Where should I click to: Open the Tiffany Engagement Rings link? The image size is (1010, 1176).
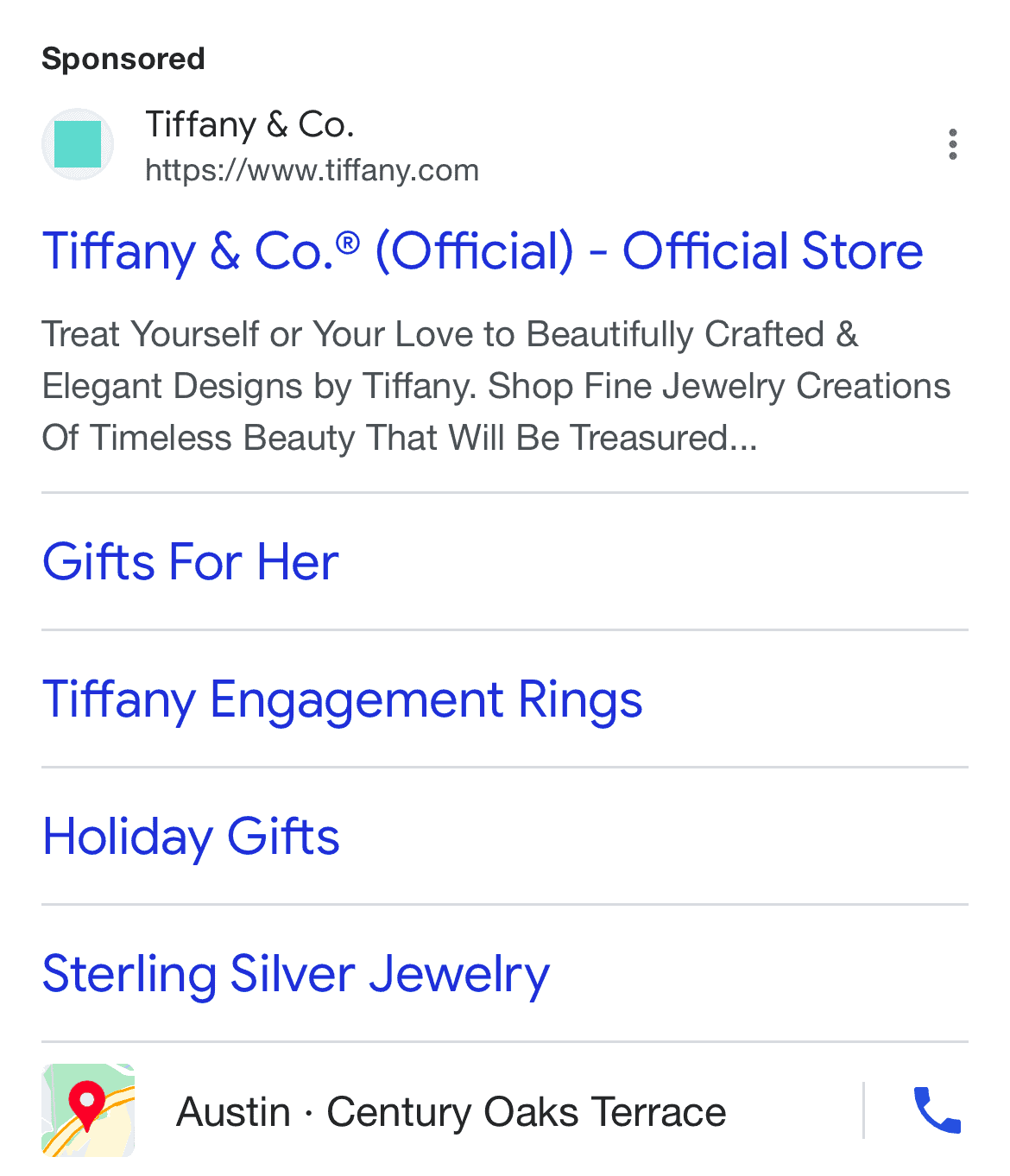click(342, 699)
